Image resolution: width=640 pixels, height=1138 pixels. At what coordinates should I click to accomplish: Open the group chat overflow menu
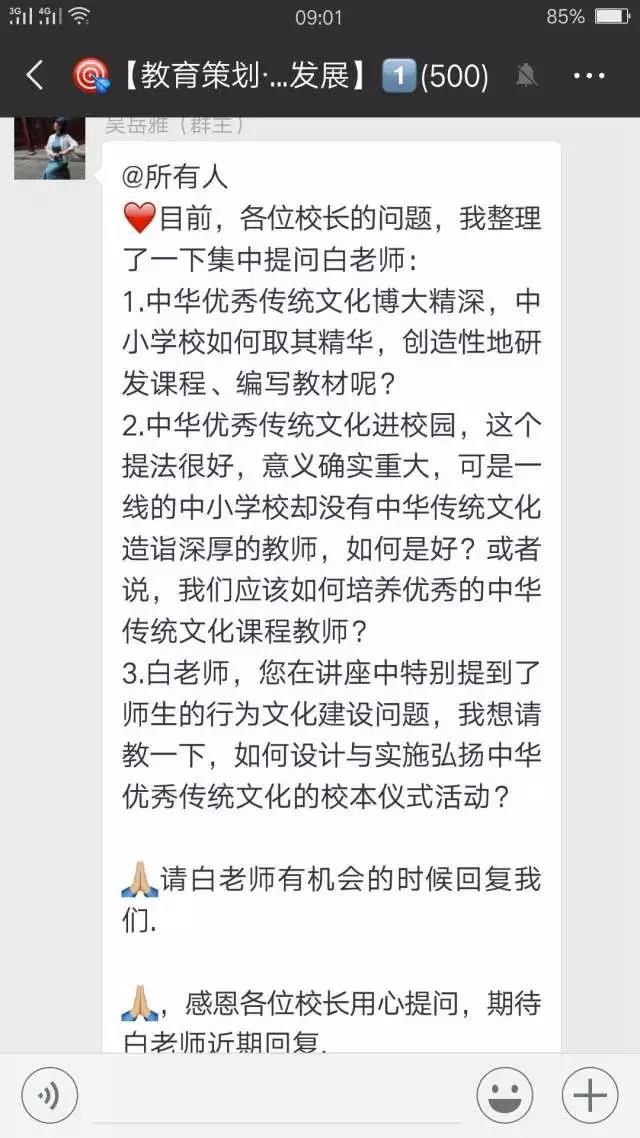point(589,75)
